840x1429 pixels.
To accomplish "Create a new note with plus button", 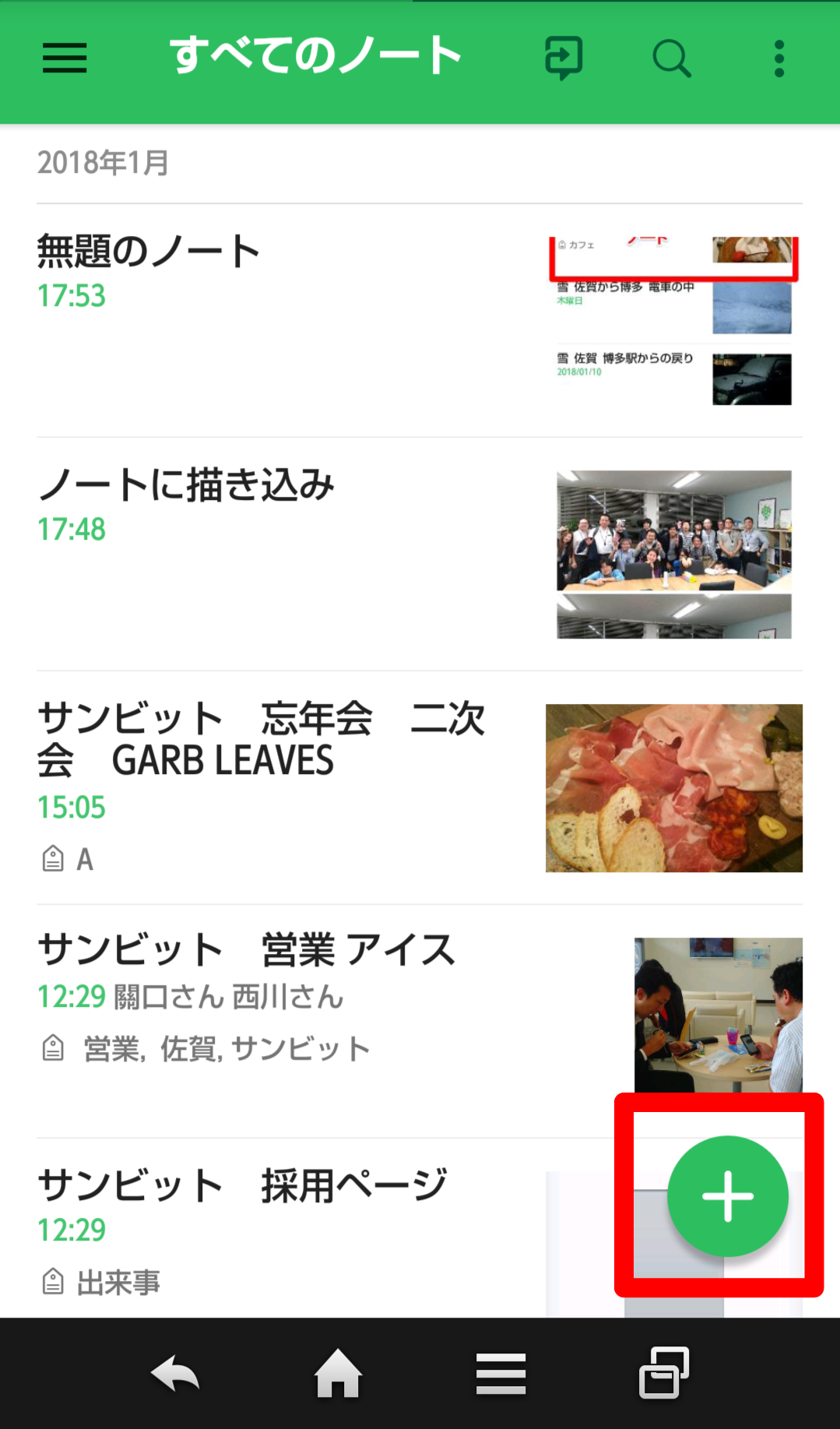I will (727, 1196).
